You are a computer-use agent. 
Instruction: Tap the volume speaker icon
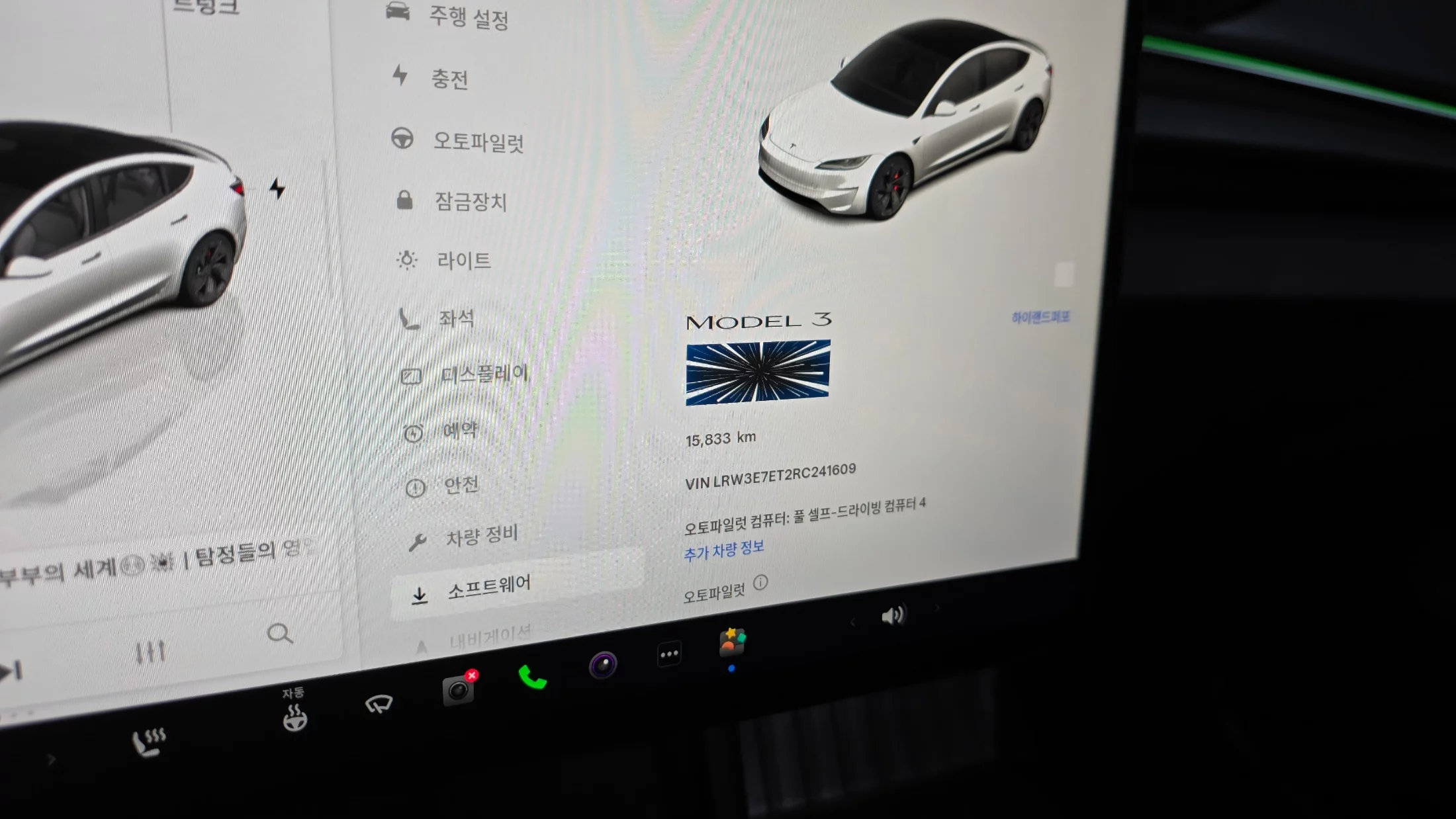(x=892, y=616)
